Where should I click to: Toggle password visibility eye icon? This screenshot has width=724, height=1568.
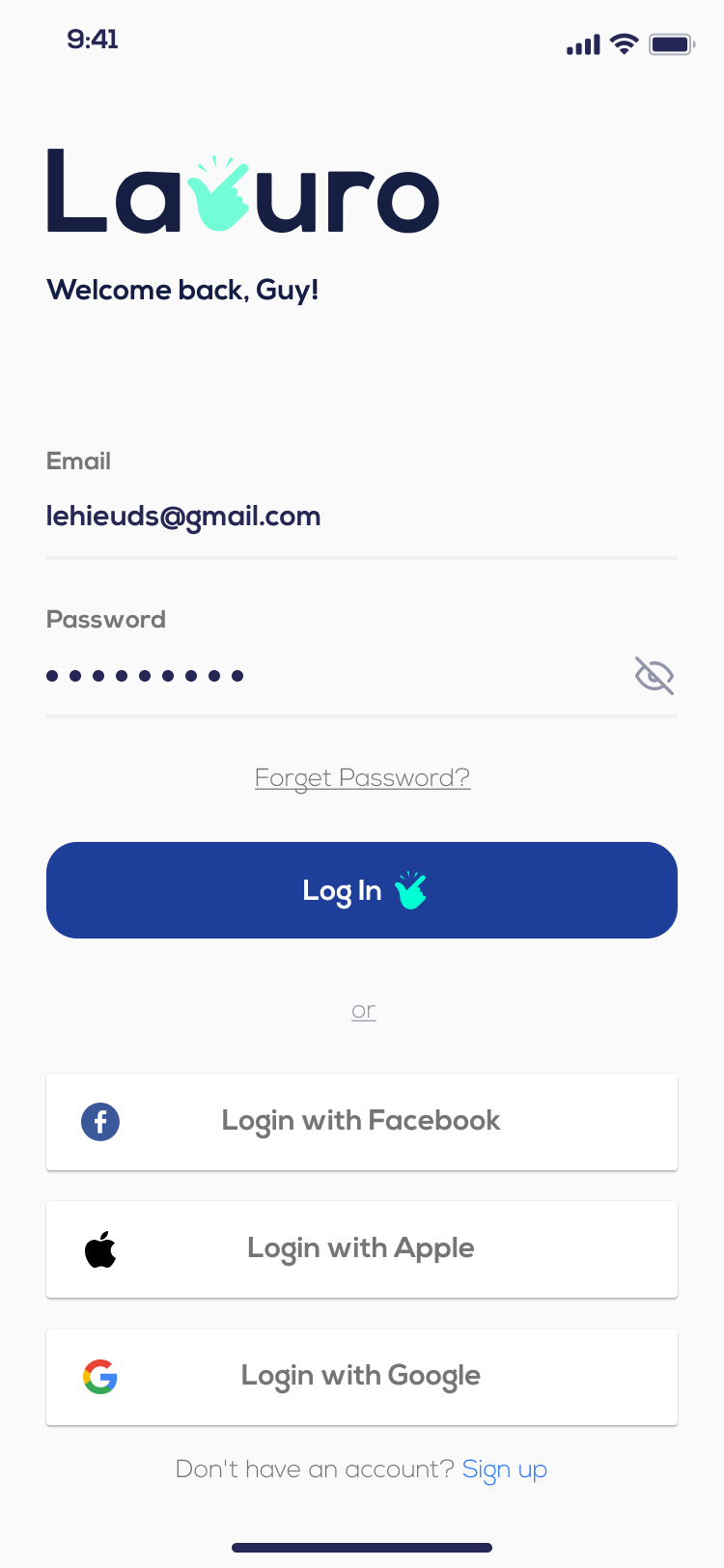[x=654, y=676]
